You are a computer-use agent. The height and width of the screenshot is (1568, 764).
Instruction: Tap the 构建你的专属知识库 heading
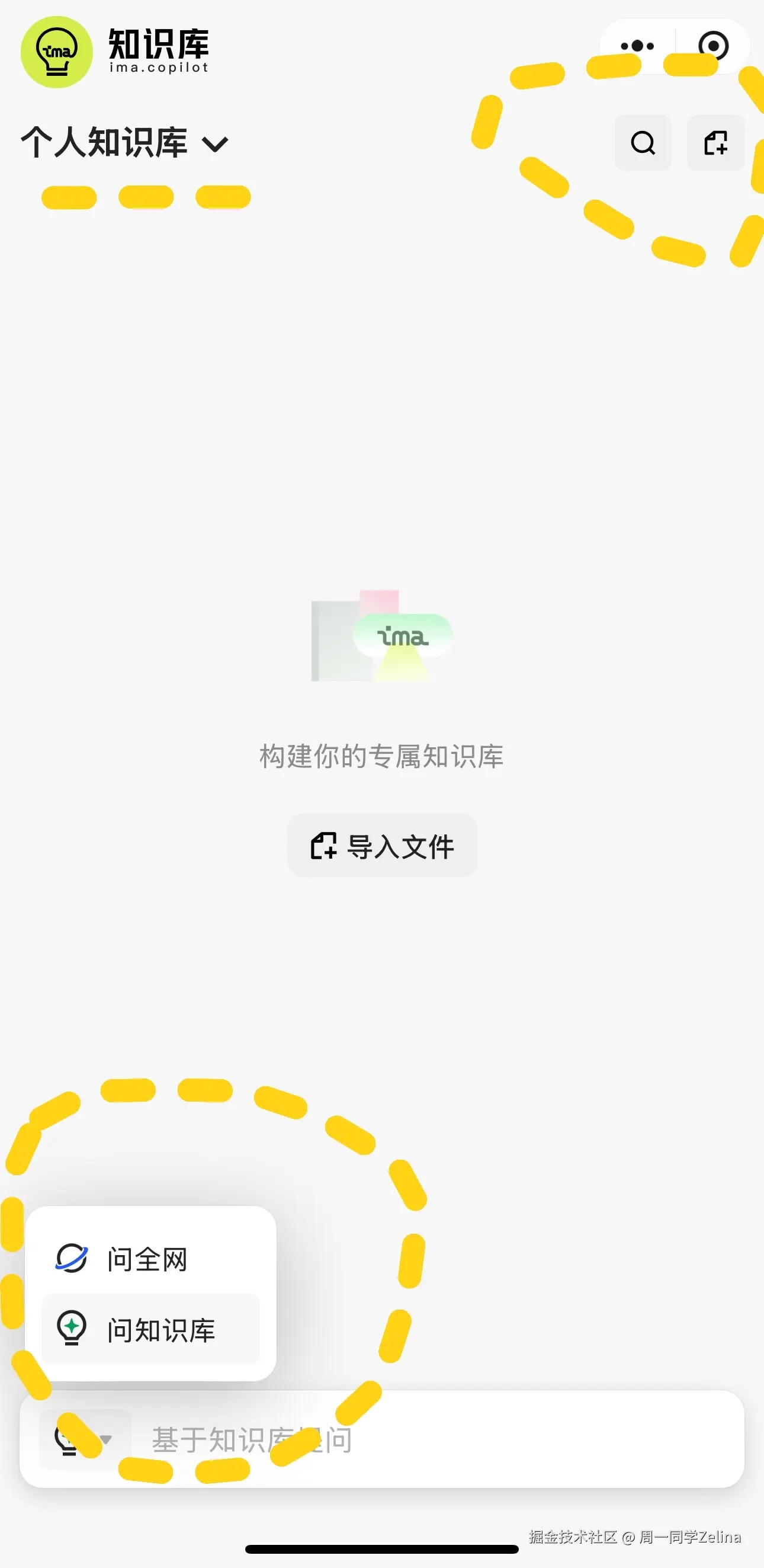[x=382, y=757]
